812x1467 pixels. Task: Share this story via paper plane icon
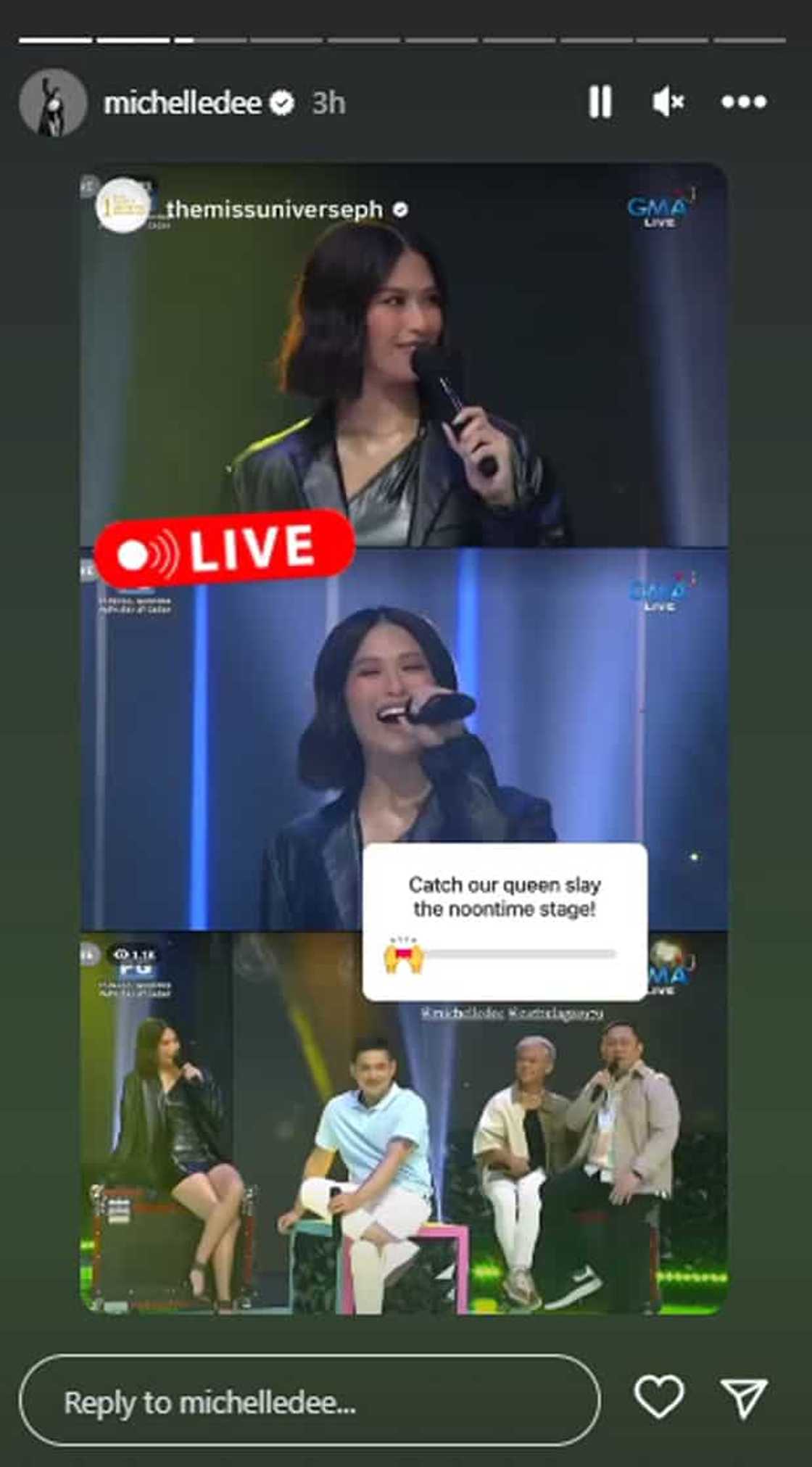pos(744,1397)
